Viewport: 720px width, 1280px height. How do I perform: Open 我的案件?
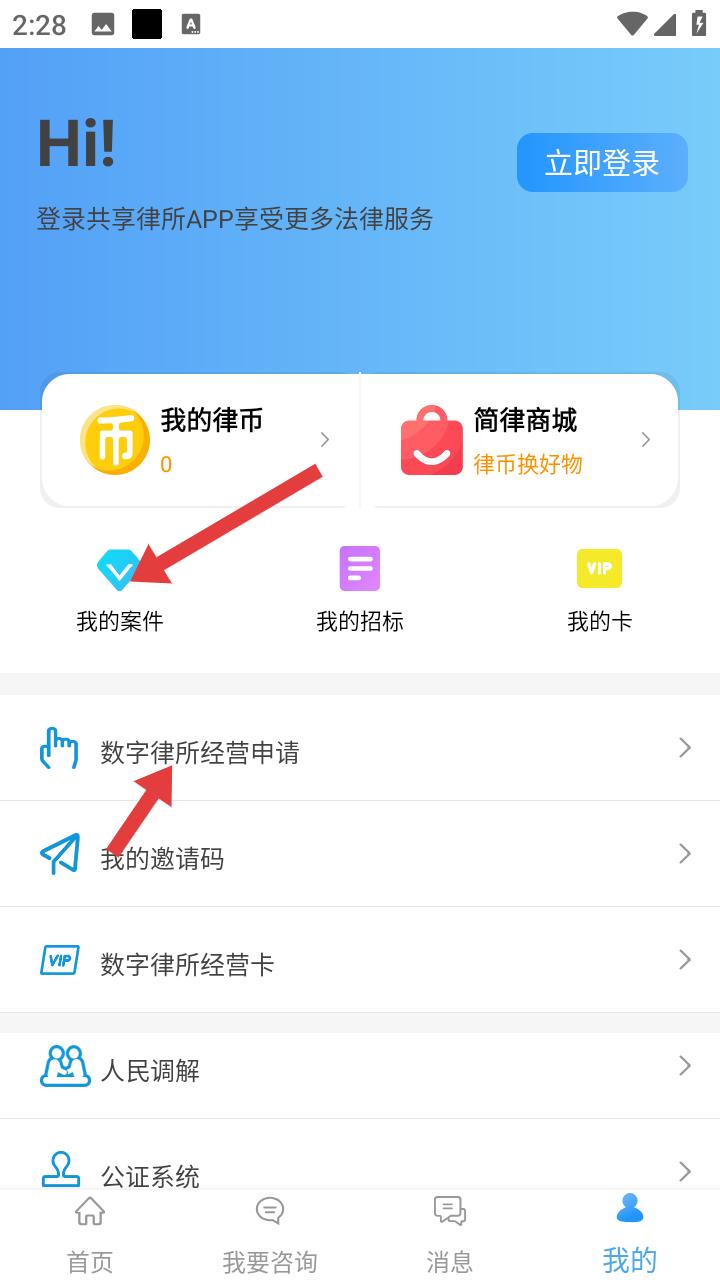(120, 590)
